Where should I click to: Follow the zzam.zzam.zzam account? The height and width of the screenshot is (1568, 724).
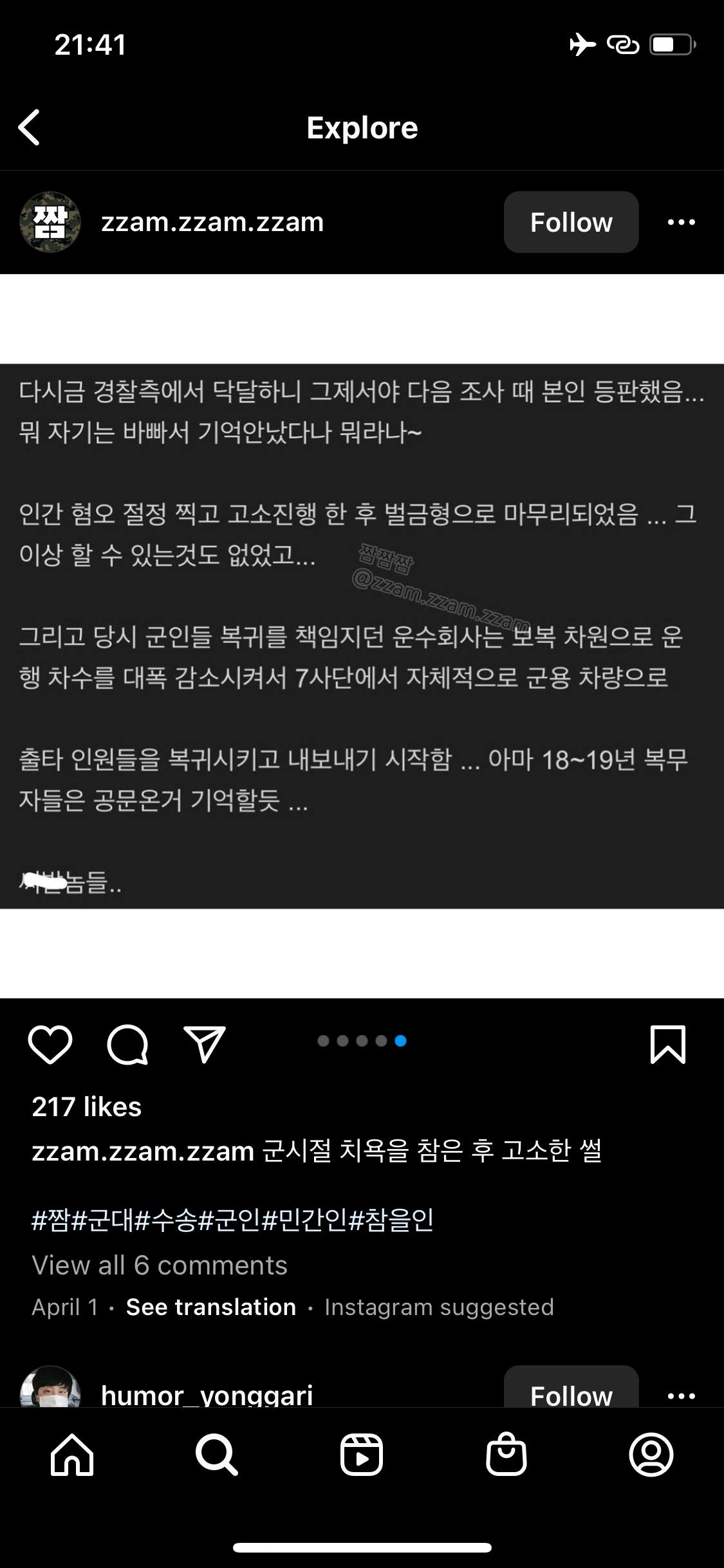(x=571, y=222)
